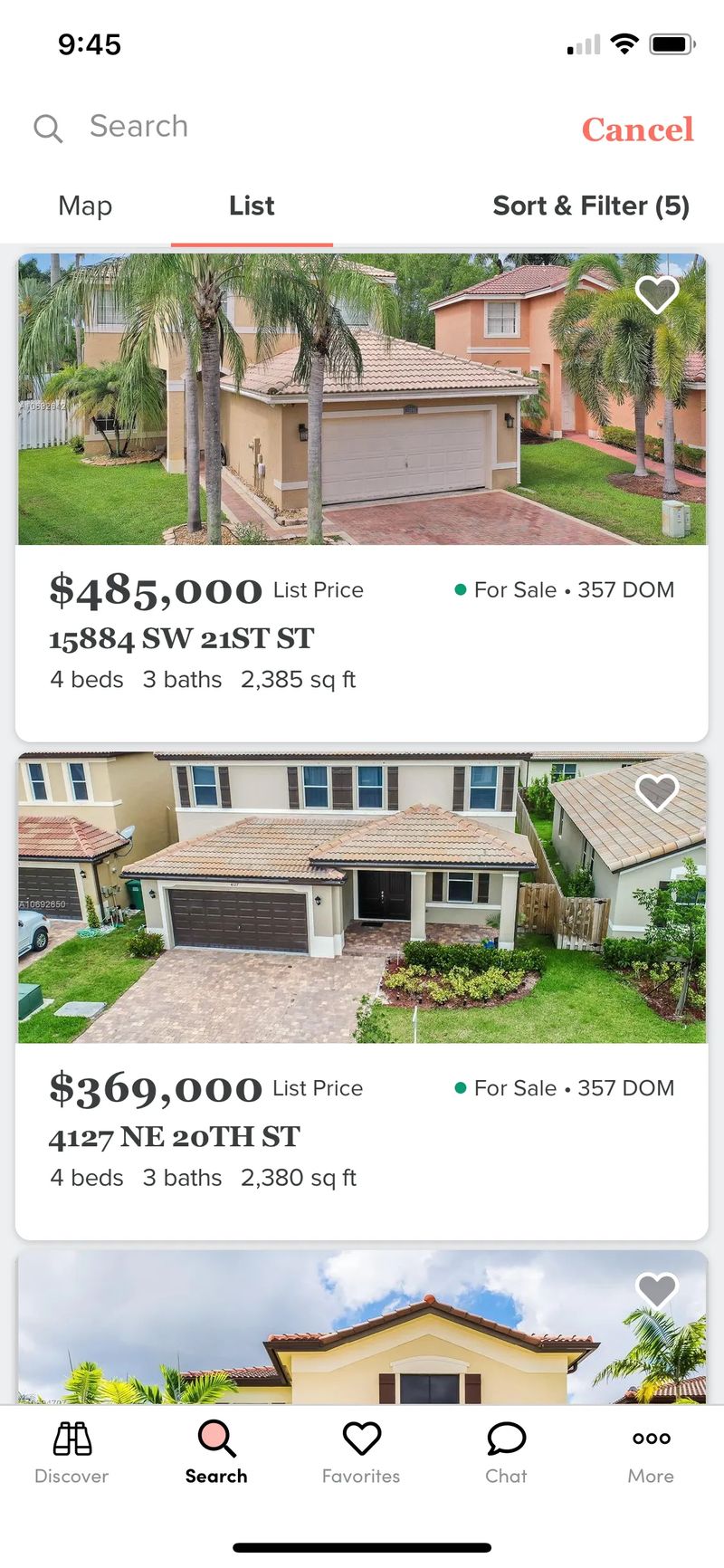Cancel the current search

[x=637, y=129]
